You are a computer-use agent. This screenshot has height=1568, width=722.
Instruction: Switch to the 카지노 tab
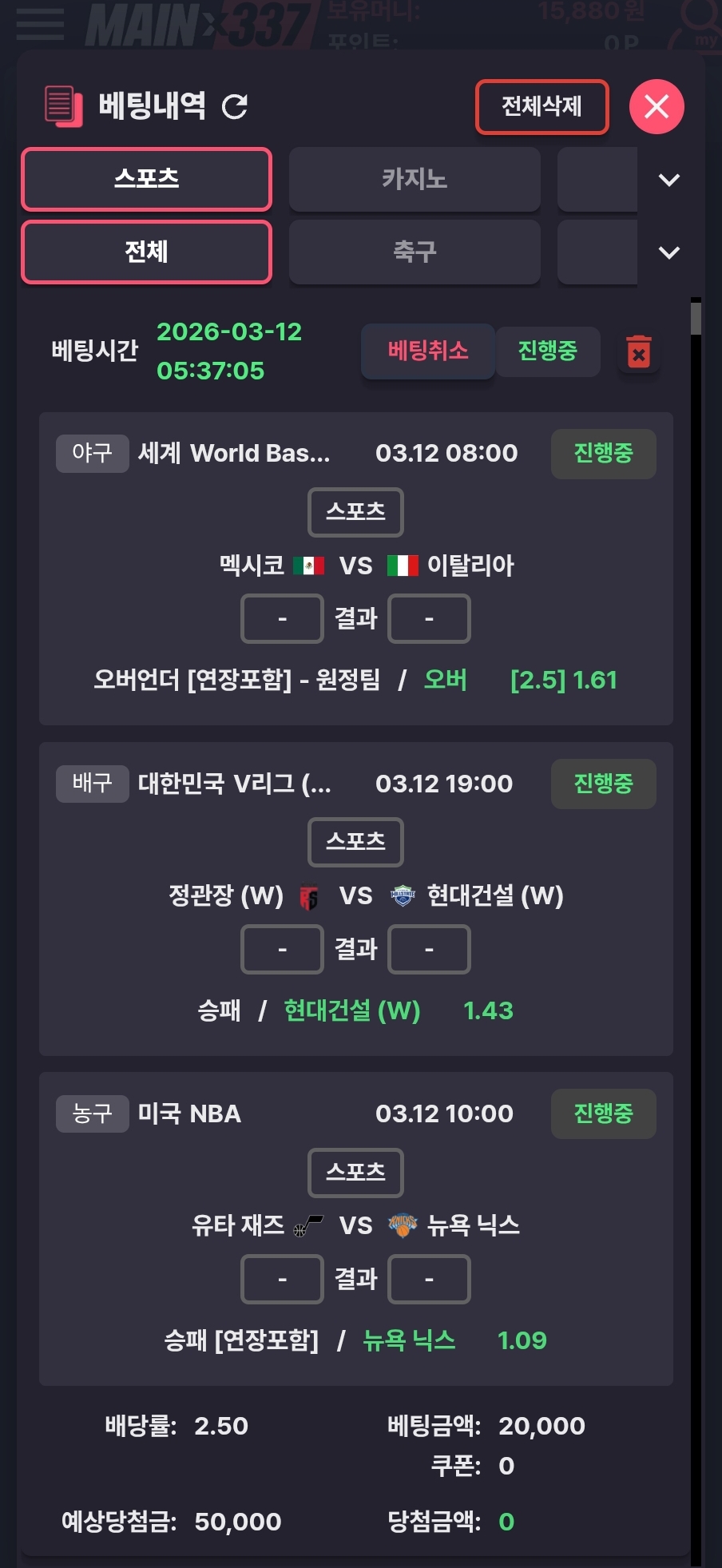pos(414,179)
